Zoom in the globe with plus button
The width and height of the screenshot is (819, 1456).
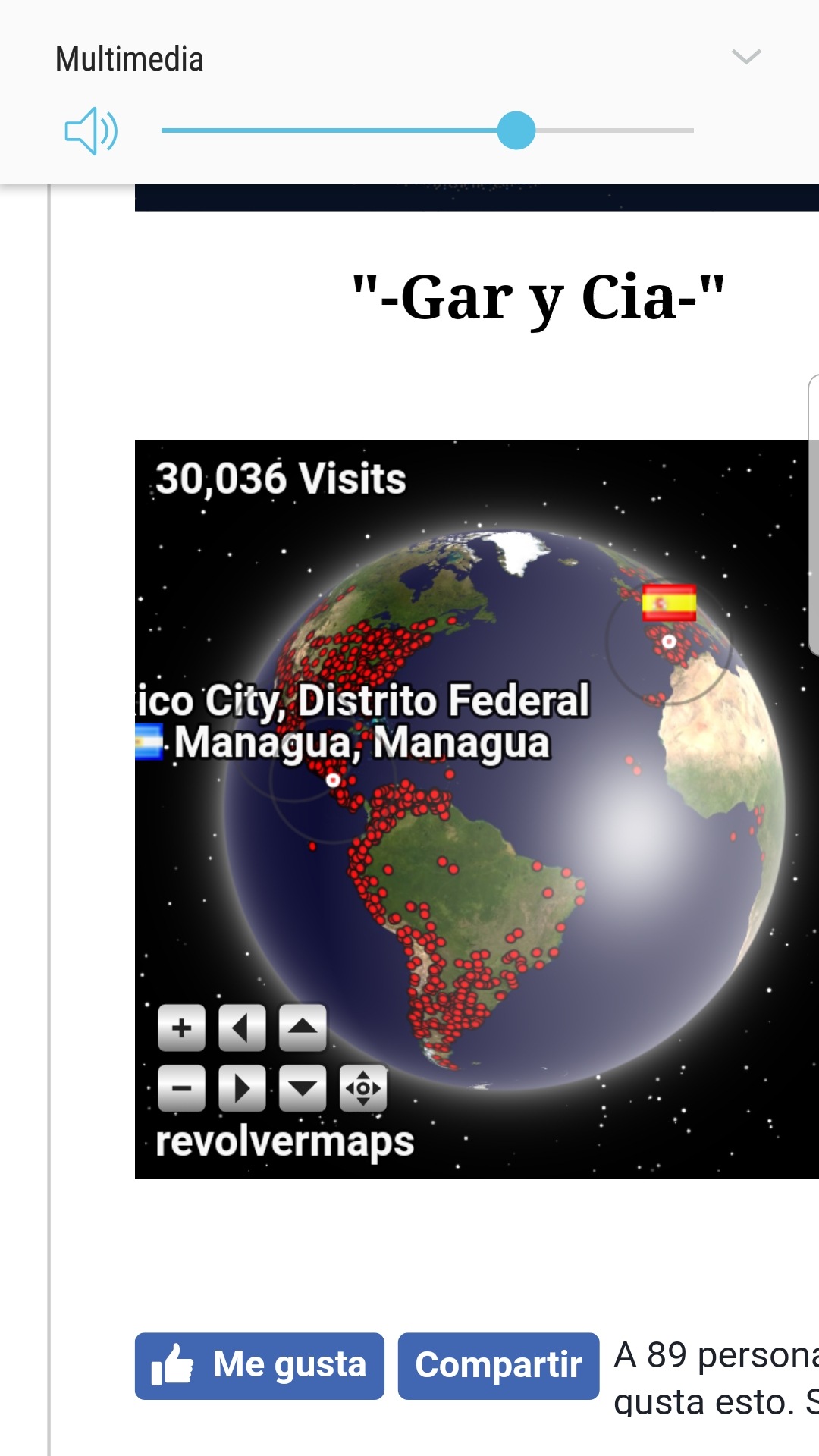[181, 1028]
